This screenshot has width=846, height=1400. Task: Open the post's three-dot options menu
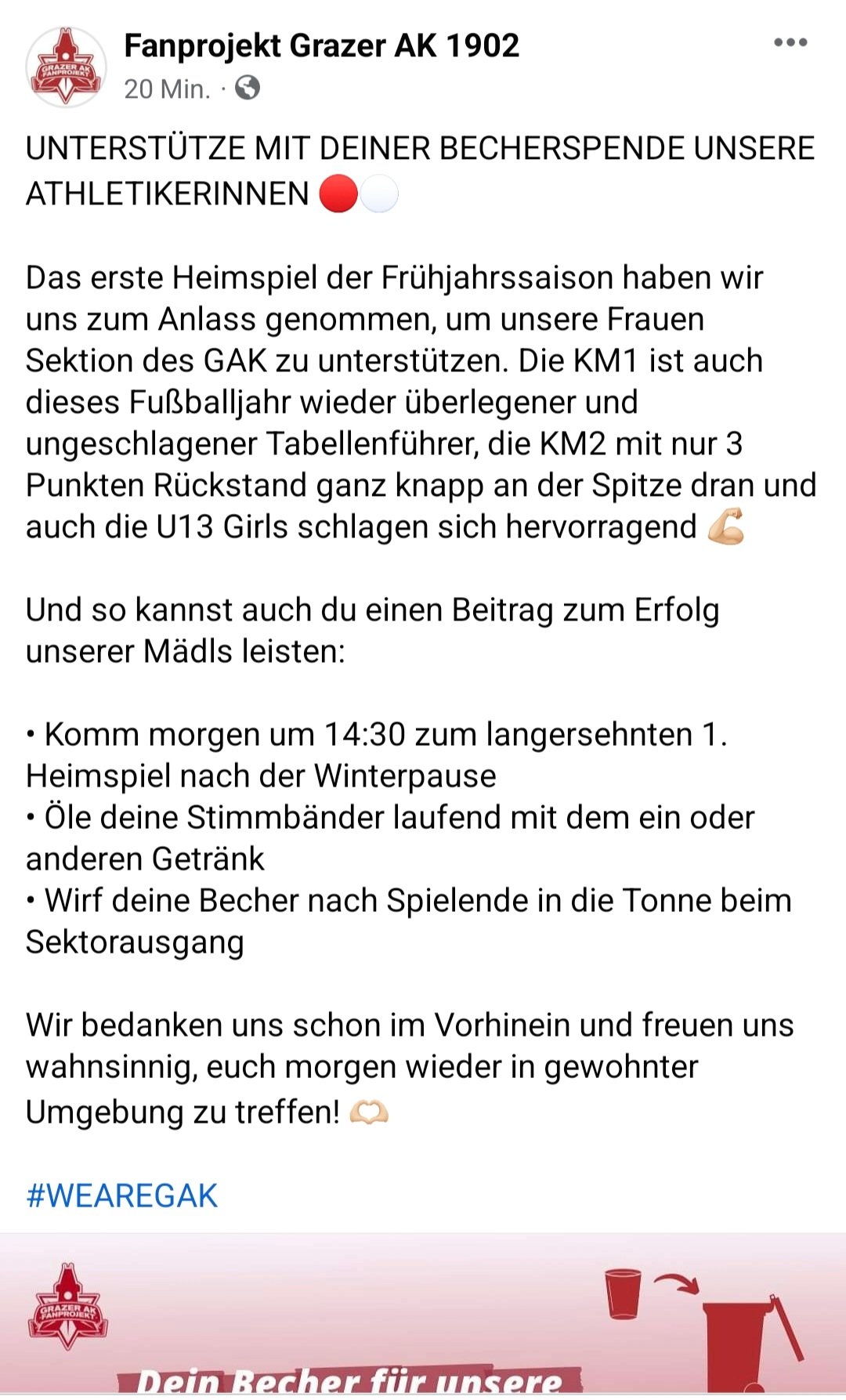tap(790, 43)
